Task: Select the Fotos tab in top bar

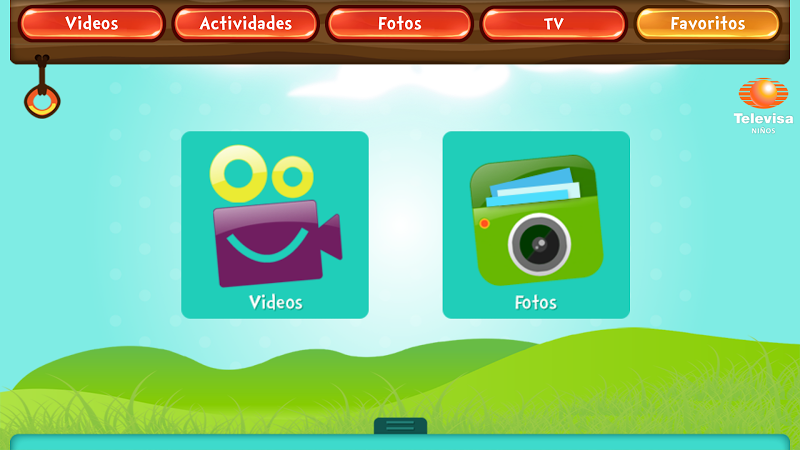Action: click(399, 23)
